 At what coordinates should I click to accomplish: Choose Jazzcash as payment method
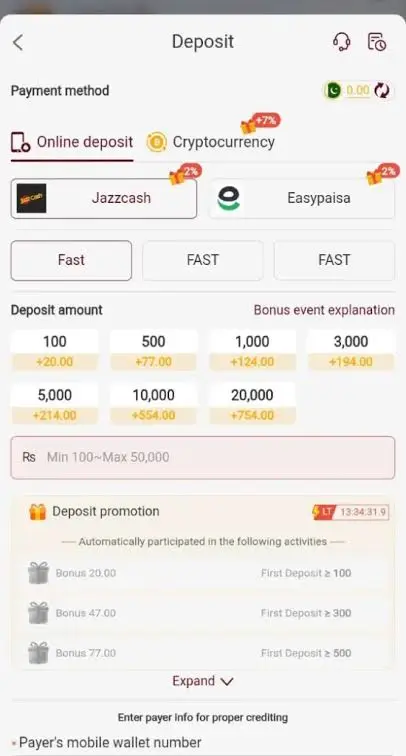(104, 198)
